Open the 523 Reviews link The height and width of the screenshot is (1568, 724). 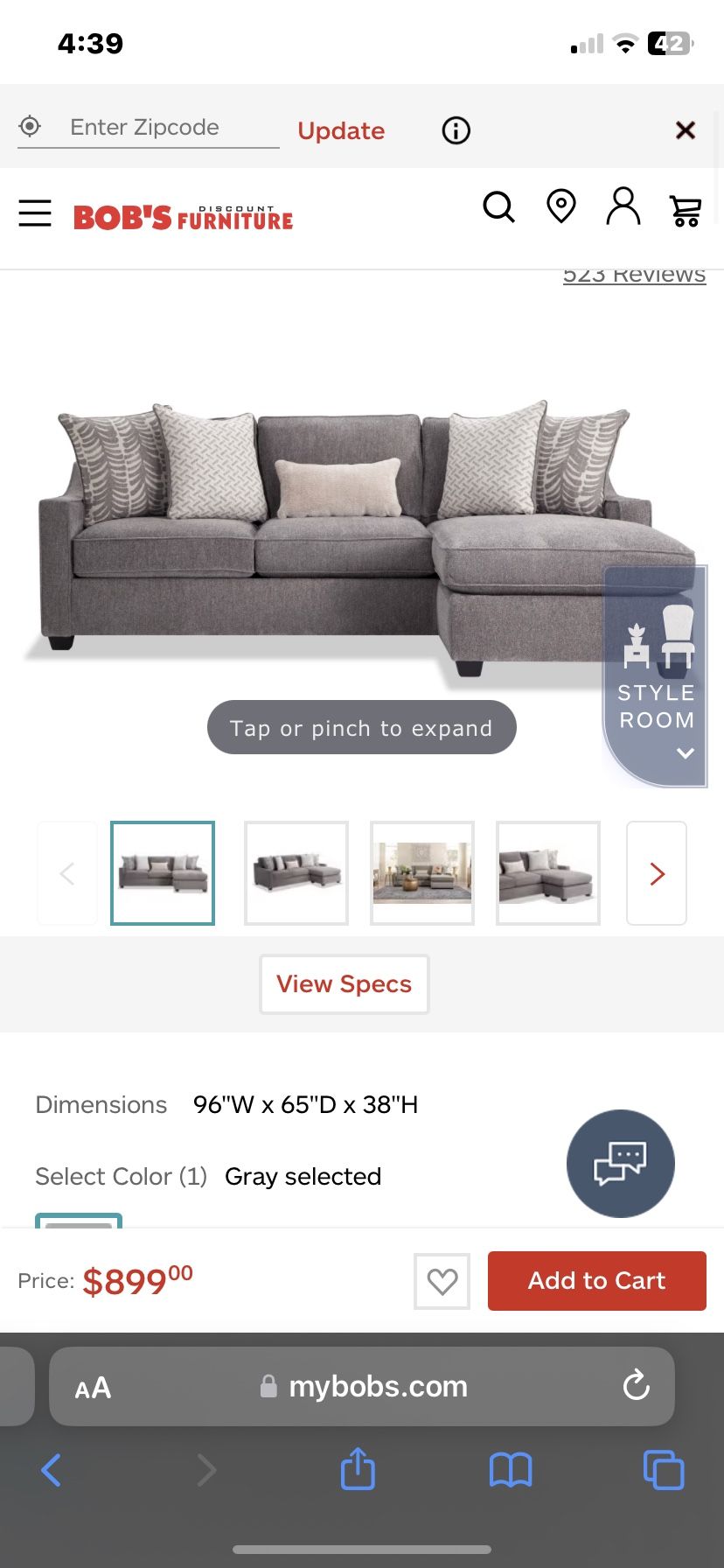pos(634,275)
